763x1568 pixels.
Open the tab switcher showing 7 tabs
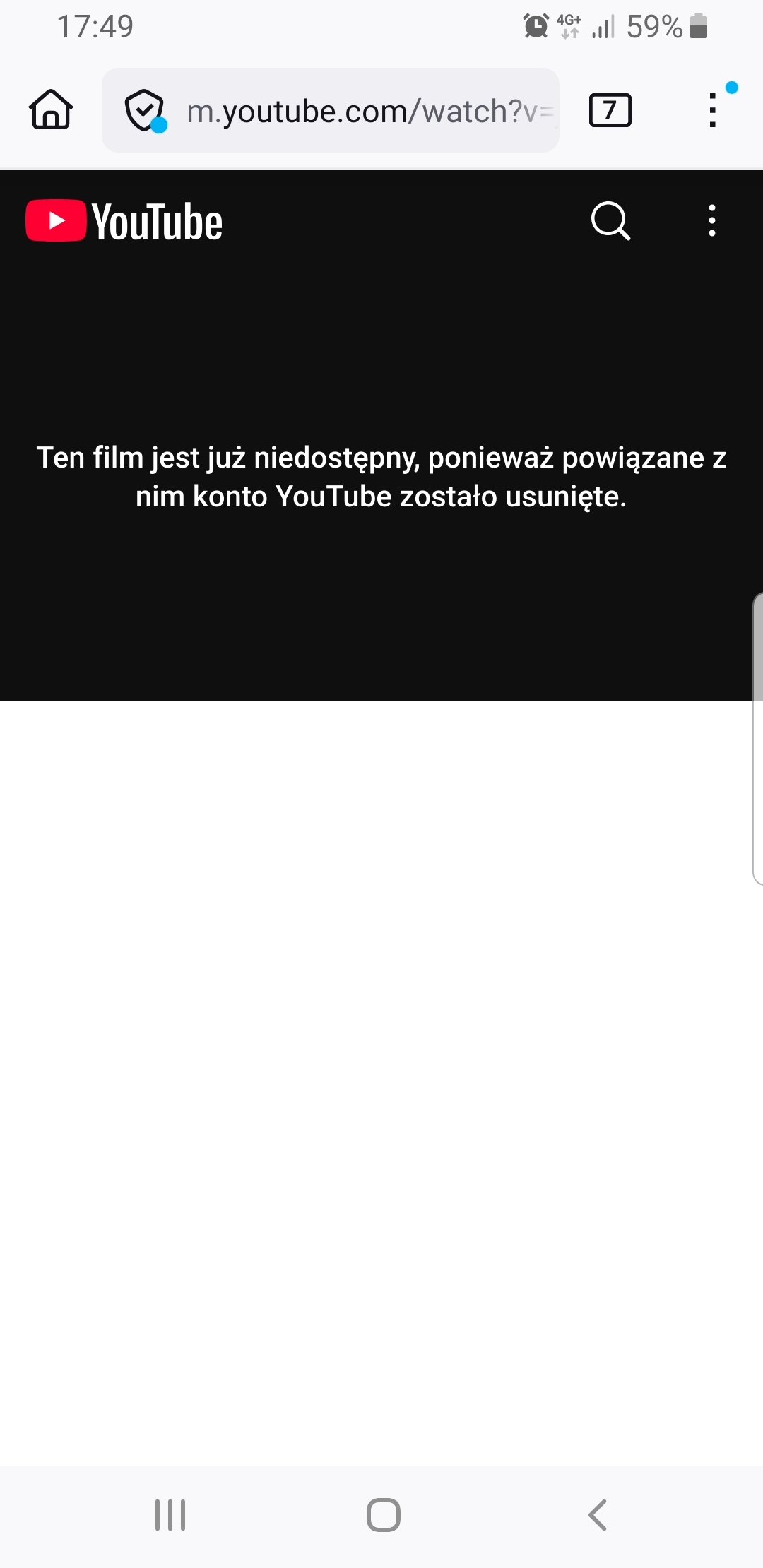coord(610,110)
